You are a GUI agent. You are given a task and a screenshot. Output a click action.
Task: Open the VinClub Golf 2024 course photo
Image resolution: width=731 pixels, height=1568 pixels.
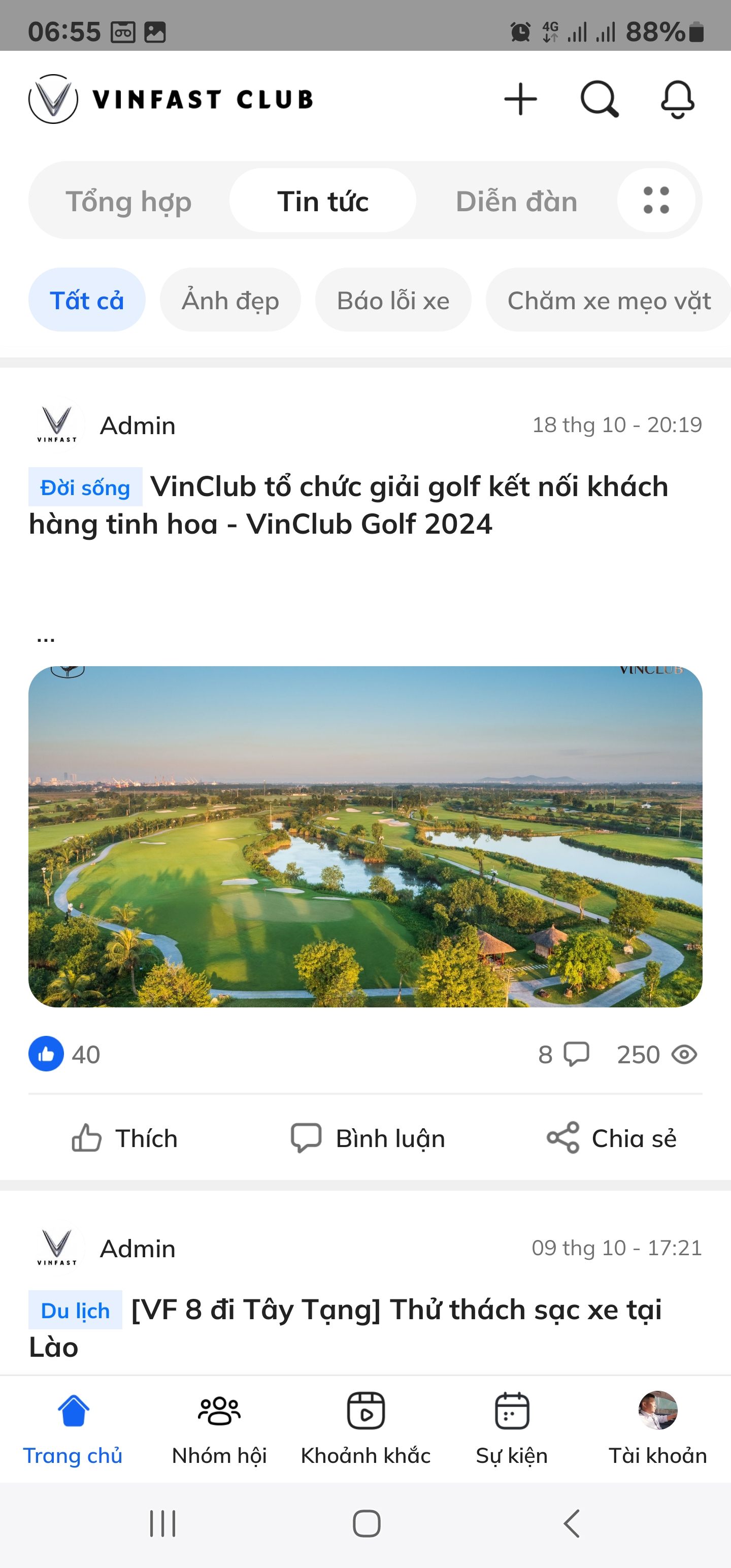point(365,836)
